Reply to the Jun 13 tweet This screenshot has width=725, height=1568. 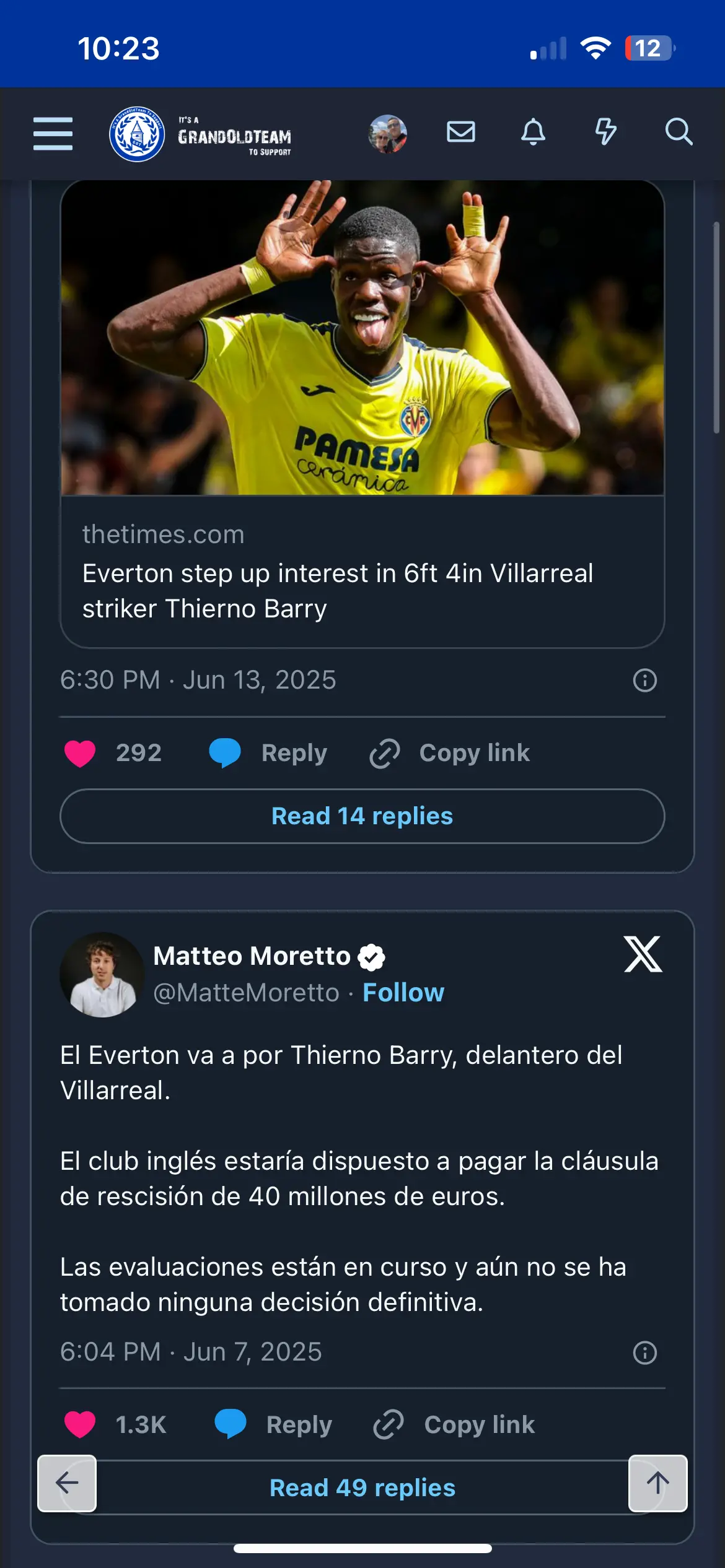click(269, 754)
